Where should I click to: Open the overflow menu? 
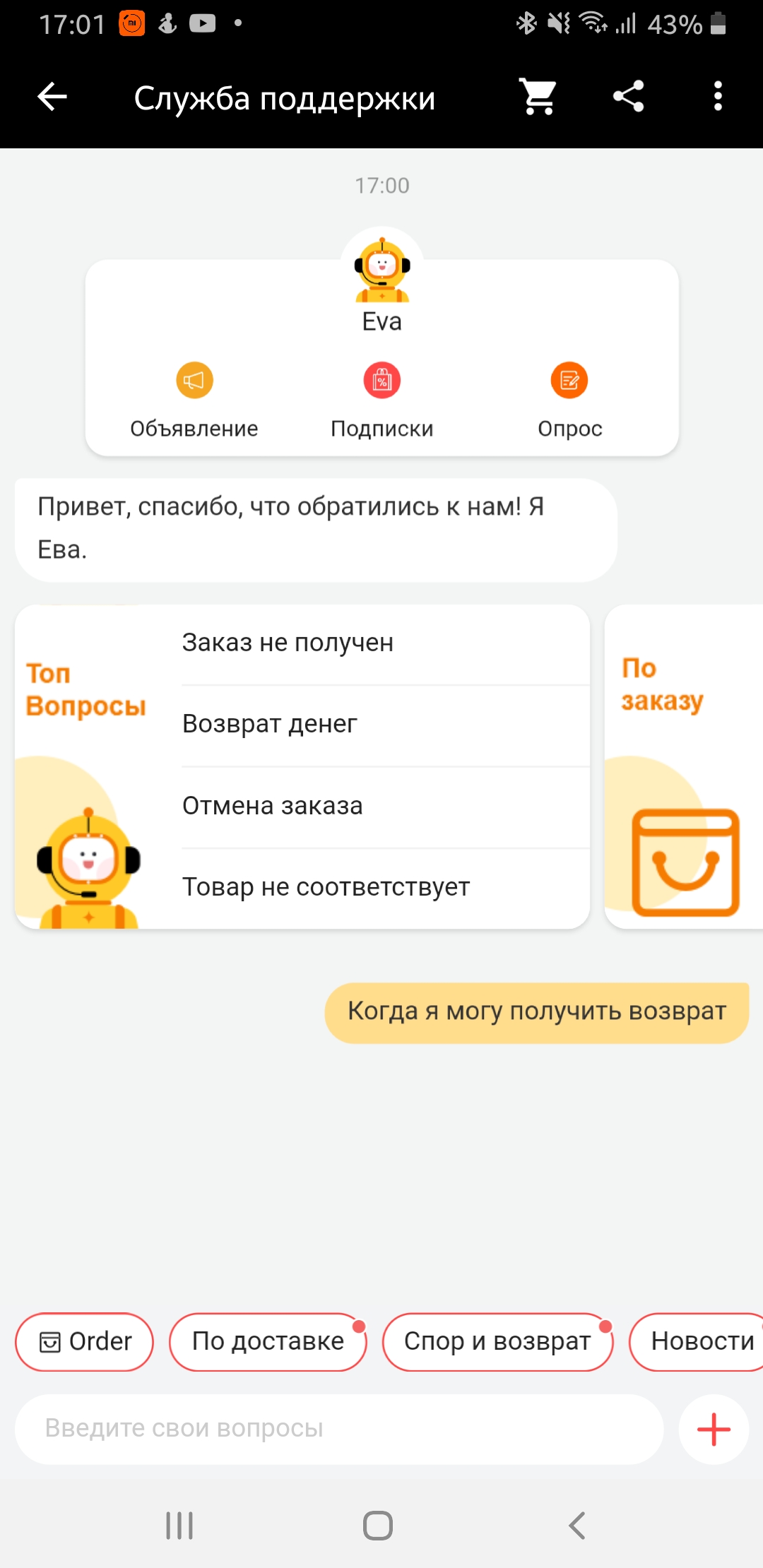[x=718, y=97]
